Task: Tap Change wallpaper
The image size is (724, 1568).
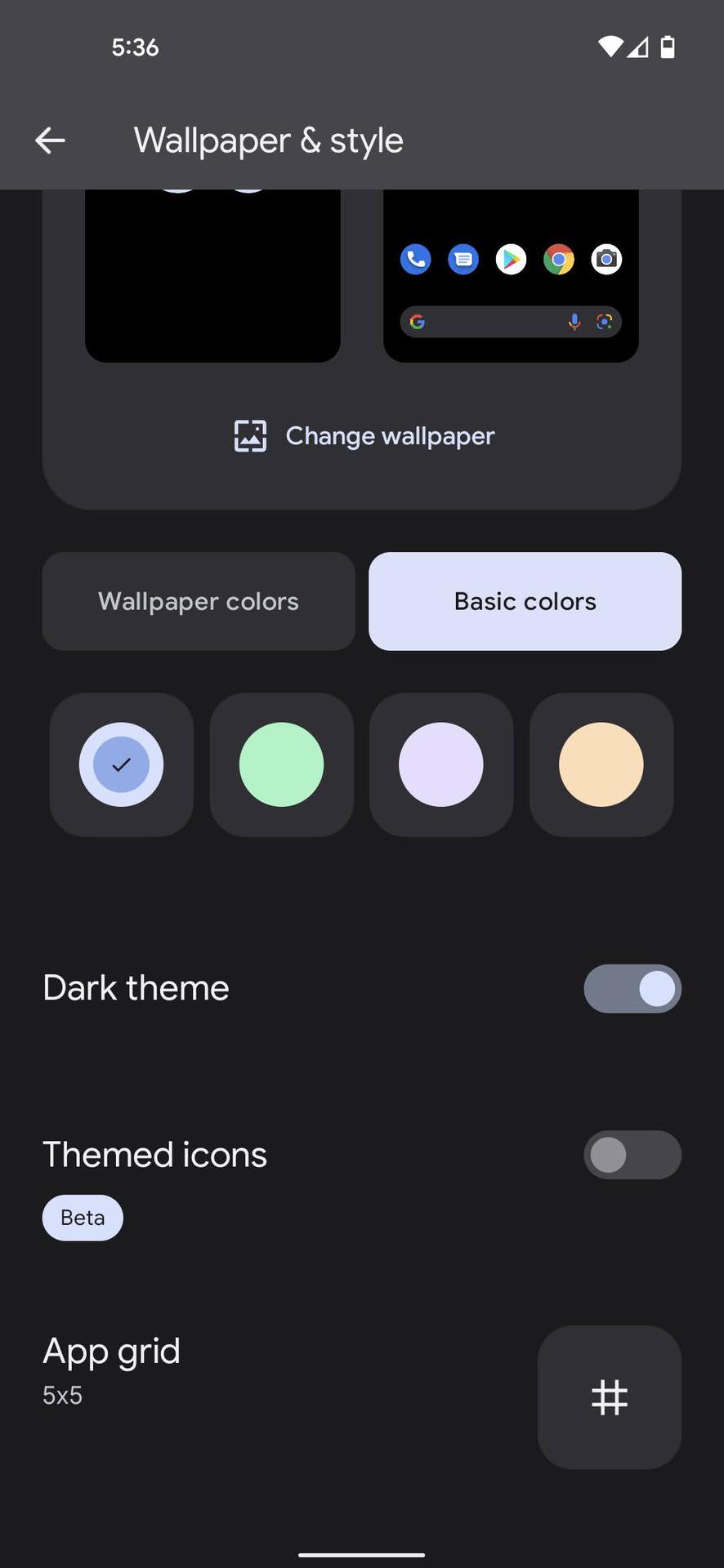Action: [364, 436]
